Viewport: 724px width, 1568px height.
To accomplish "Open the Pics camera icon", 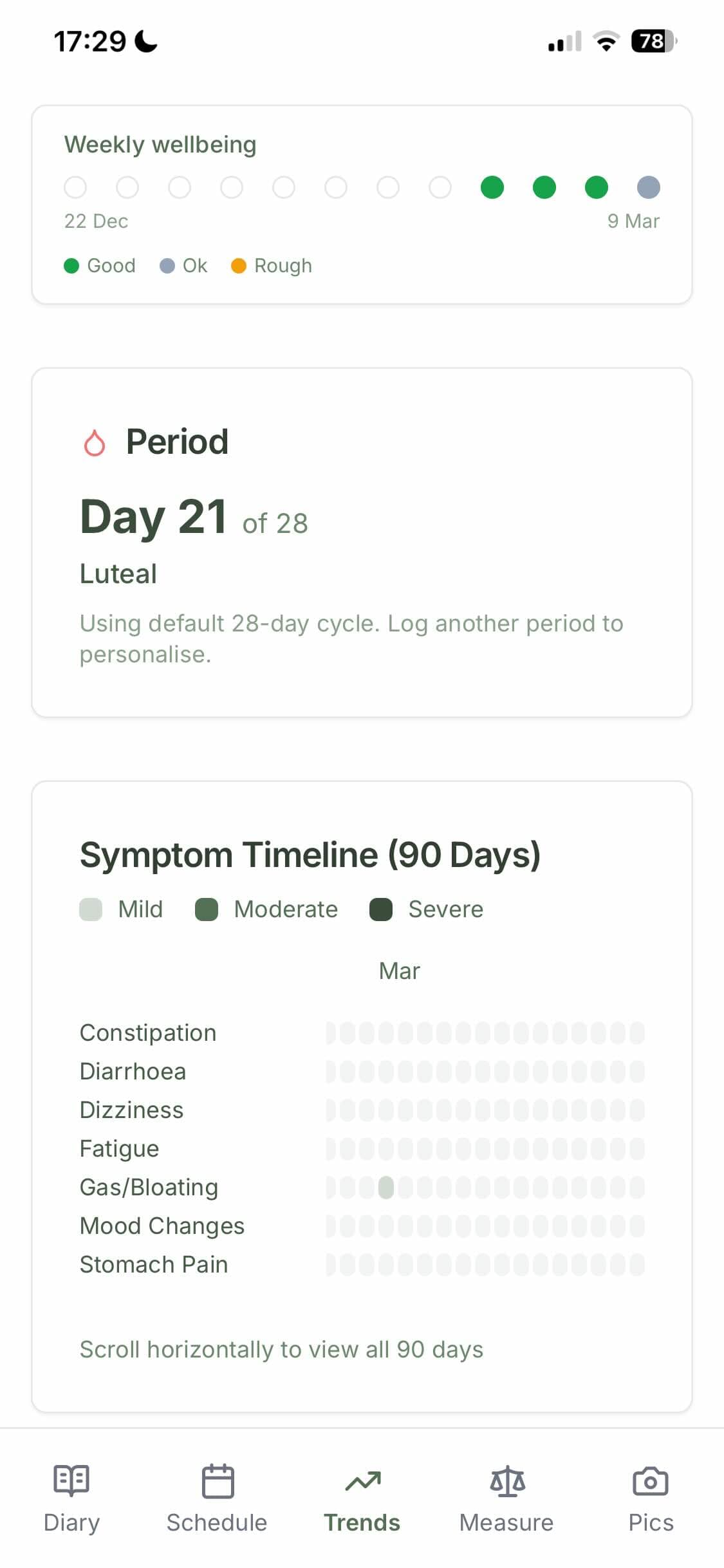I will (x=650, y=1480).
